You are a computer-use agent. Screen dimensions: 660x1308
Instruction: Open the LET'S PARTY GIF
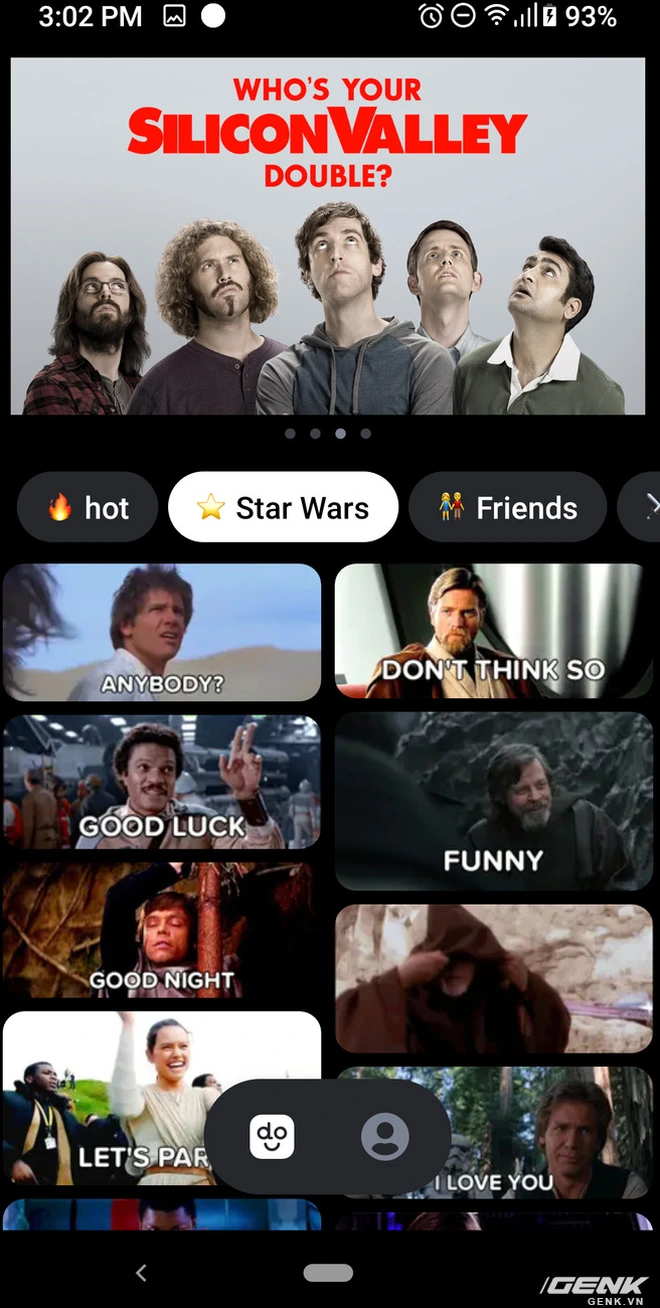point(110,1100)
